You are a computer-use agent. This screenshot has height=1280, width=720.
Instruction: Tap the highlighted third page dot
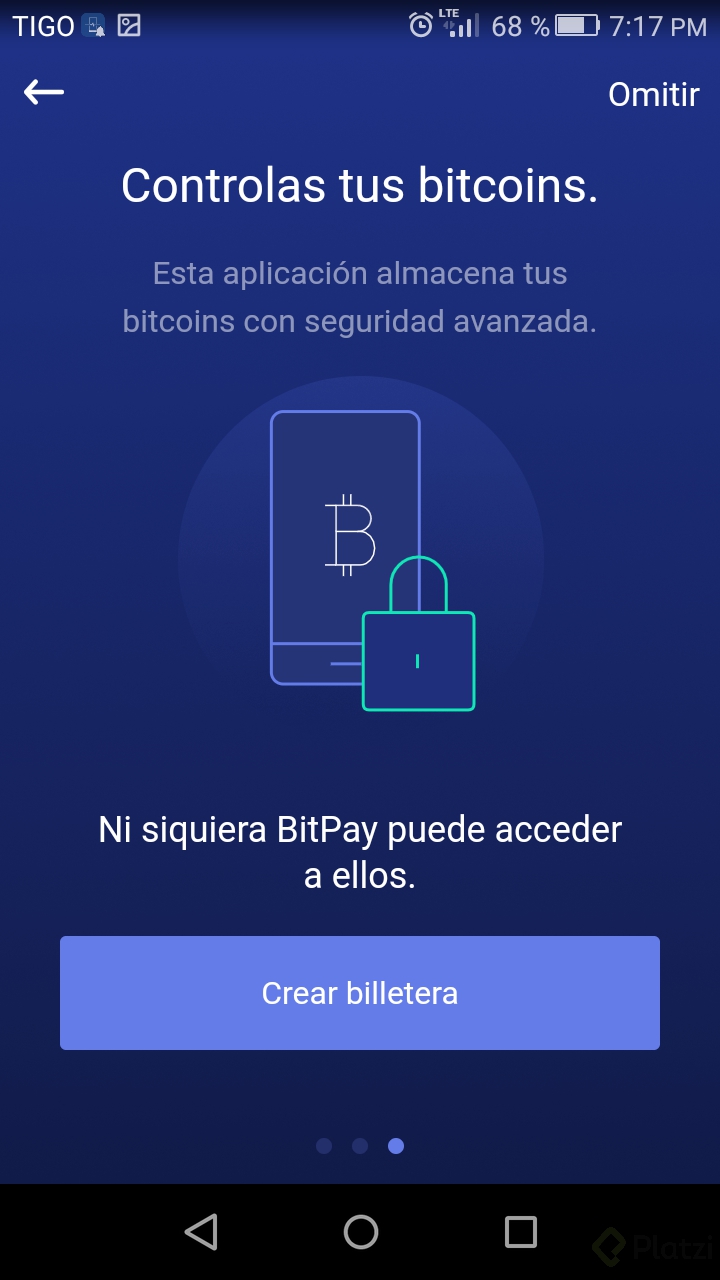(x=396, y=1145)
